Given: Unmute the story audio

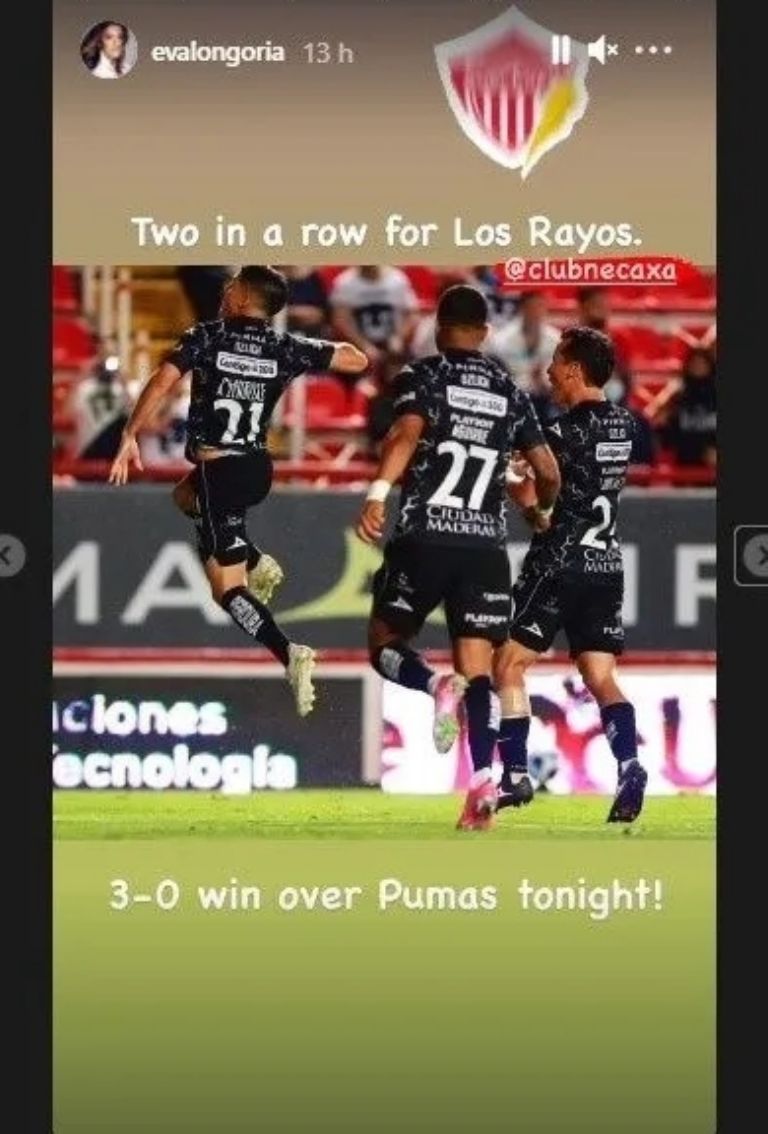Looking at the screenshot, I should coord(602,50).
